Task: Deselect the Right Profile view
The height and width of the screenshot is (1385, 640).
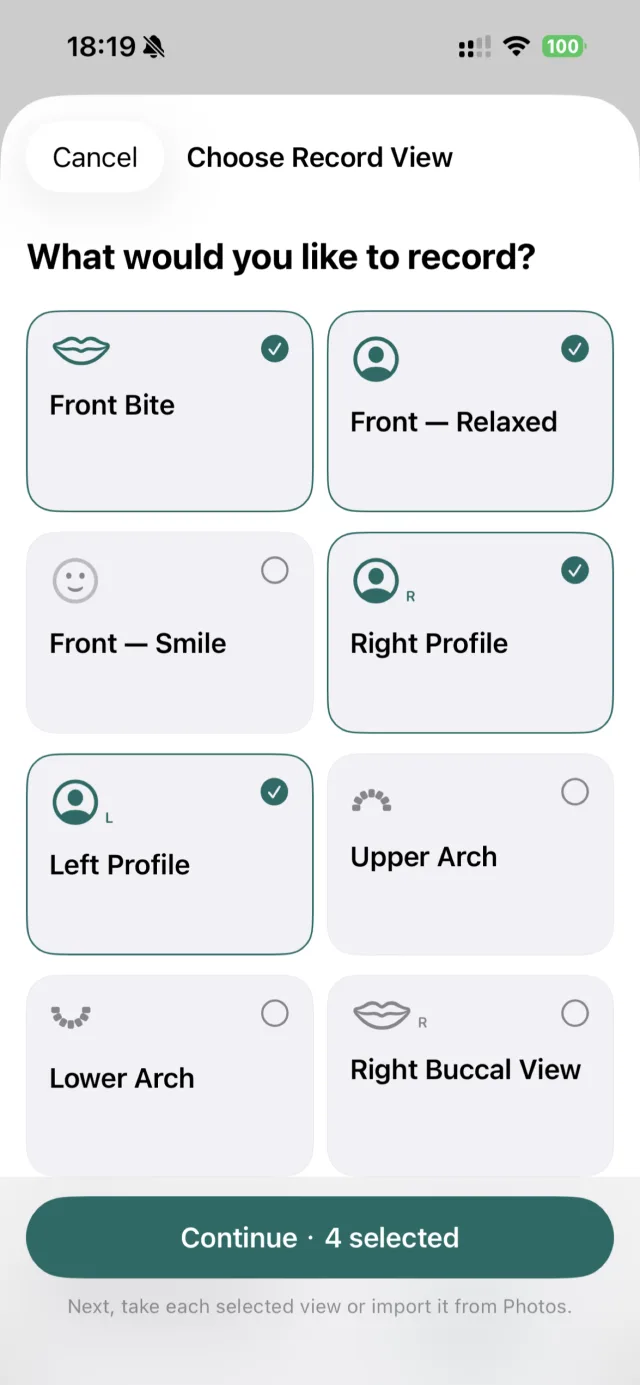Action: tap(470, 633)
